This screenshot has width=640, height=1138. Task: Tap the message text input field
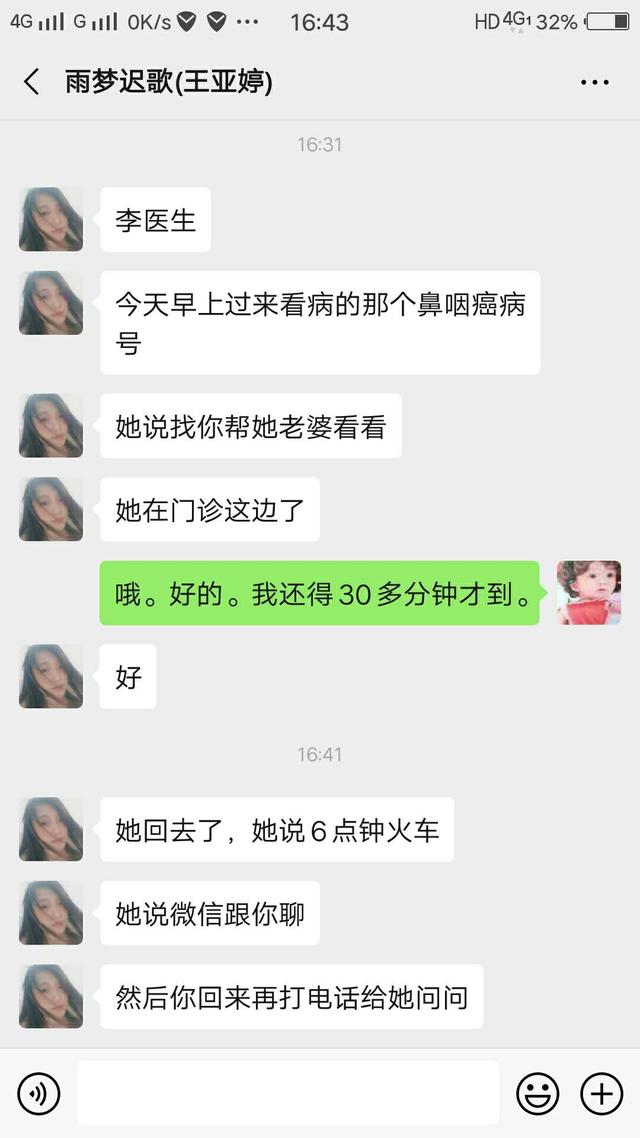coord(287,1093)
